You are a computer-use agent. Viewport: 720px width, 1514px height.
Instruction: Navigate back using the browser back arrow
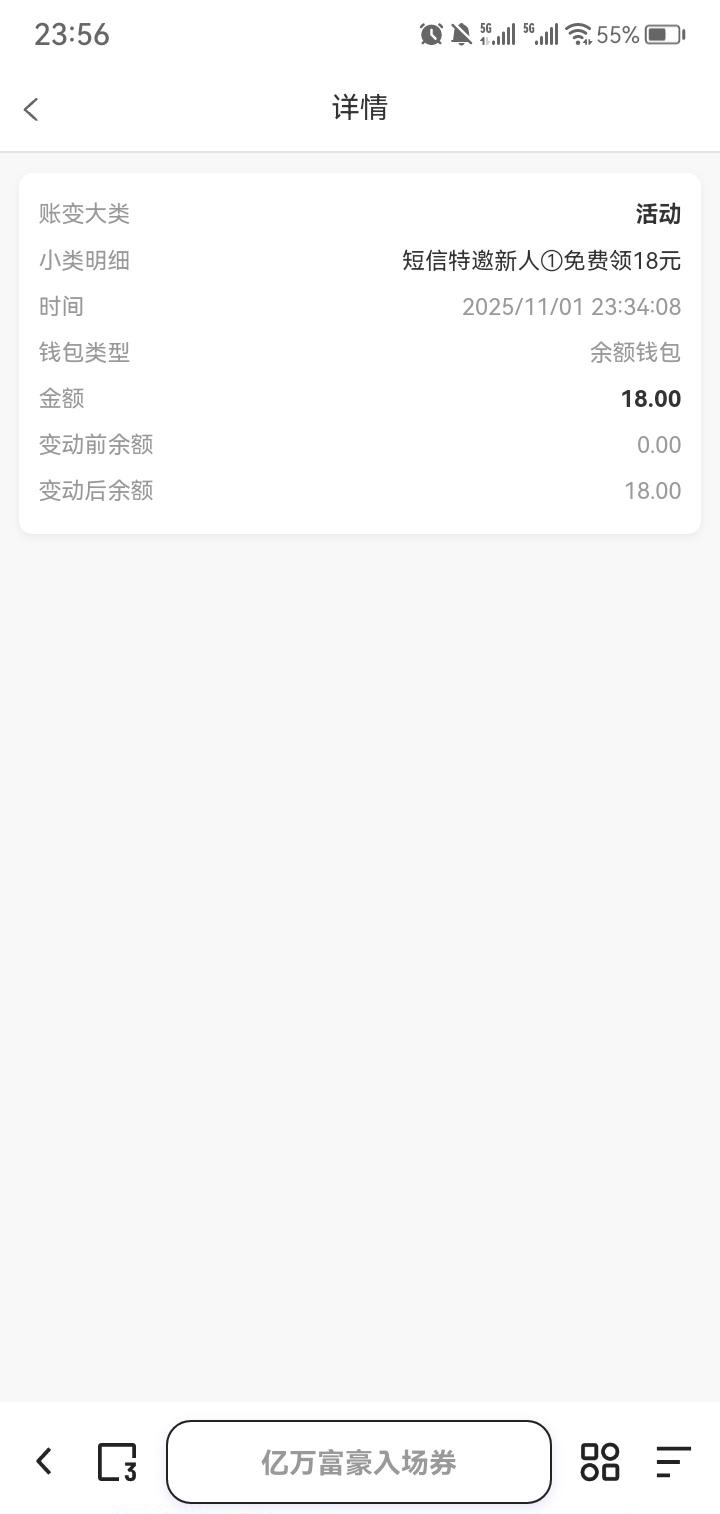click(x=44, y=1461)
